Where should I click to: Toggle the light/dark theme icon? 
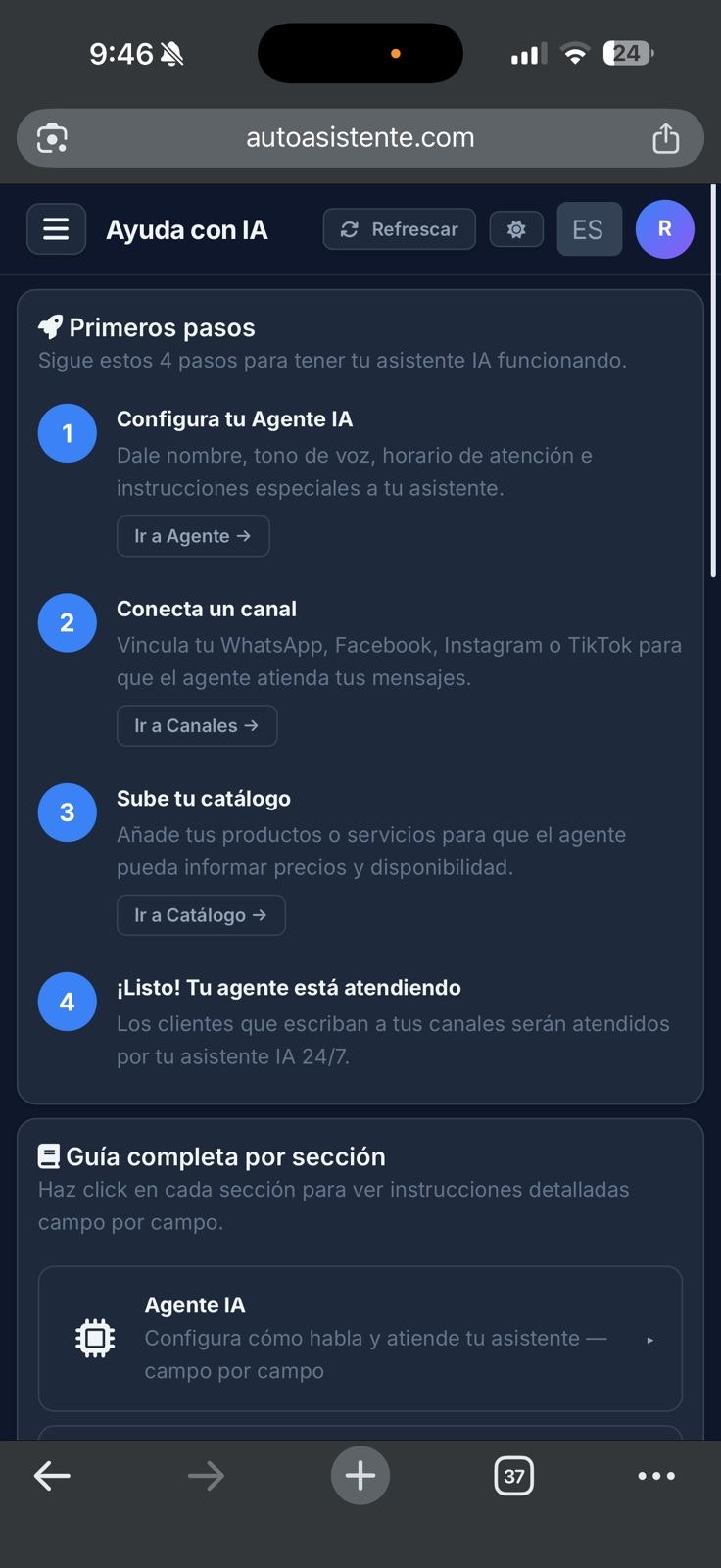(516, 229)
